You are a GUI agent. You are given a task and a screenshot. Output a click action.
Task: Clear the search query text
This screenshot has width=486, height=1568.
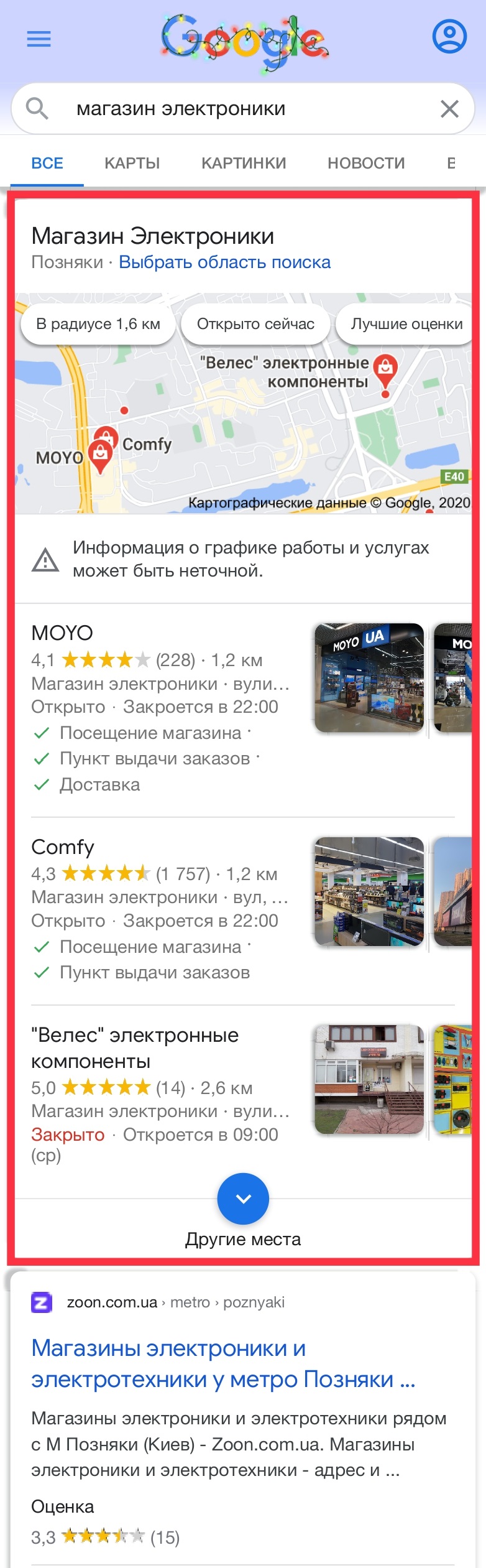(449, 109)
